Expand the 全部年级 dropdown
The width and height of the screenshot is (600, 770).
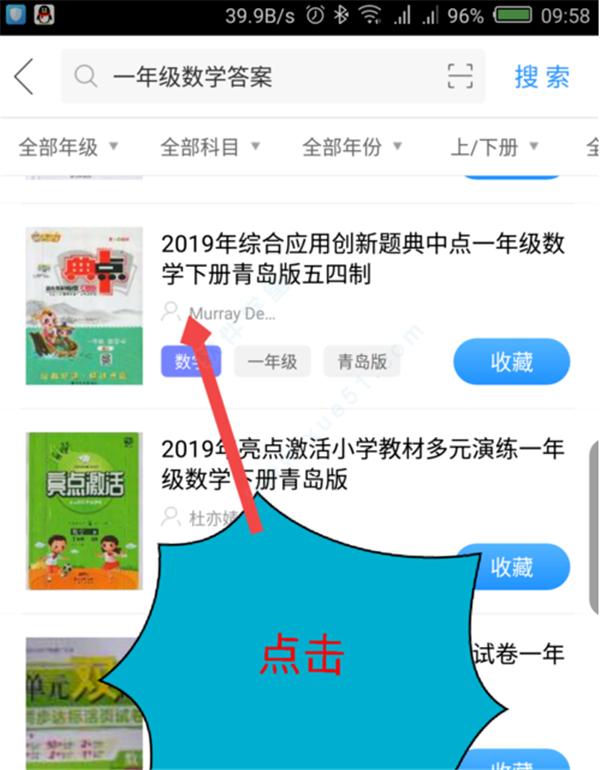point(68,147)
